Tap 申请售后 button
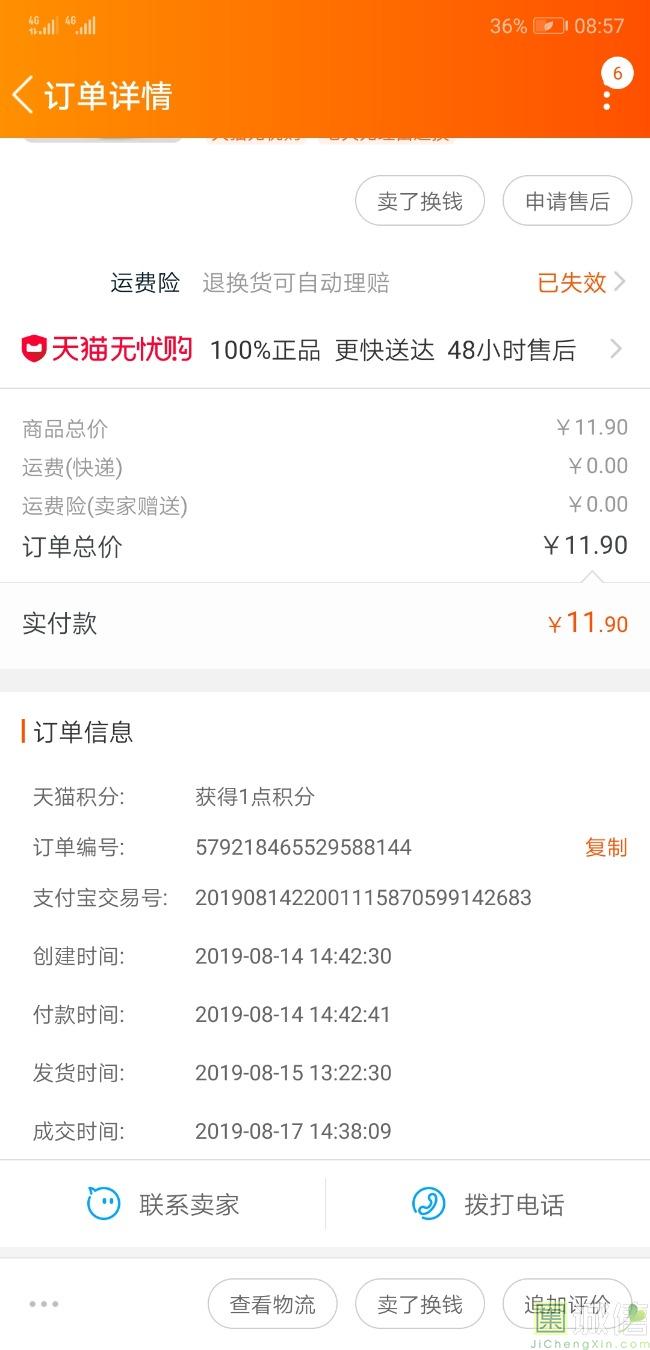Image resolution: width=650 pixels, height=1350 pixels. pyautogui.click(x=567, y=201)
